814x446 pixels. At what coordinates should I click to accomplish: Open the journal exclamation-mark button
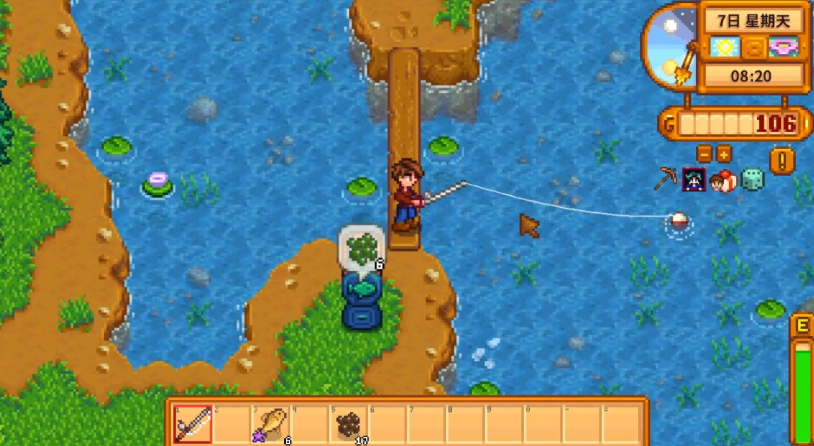[x=781, y=160]
